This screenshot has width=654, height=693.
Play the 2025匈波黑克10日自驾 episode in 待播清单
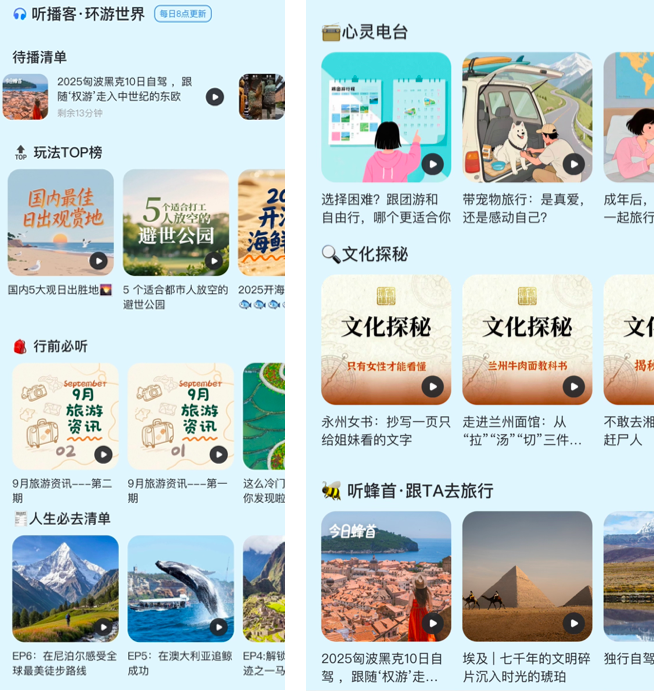click(215, 97)
